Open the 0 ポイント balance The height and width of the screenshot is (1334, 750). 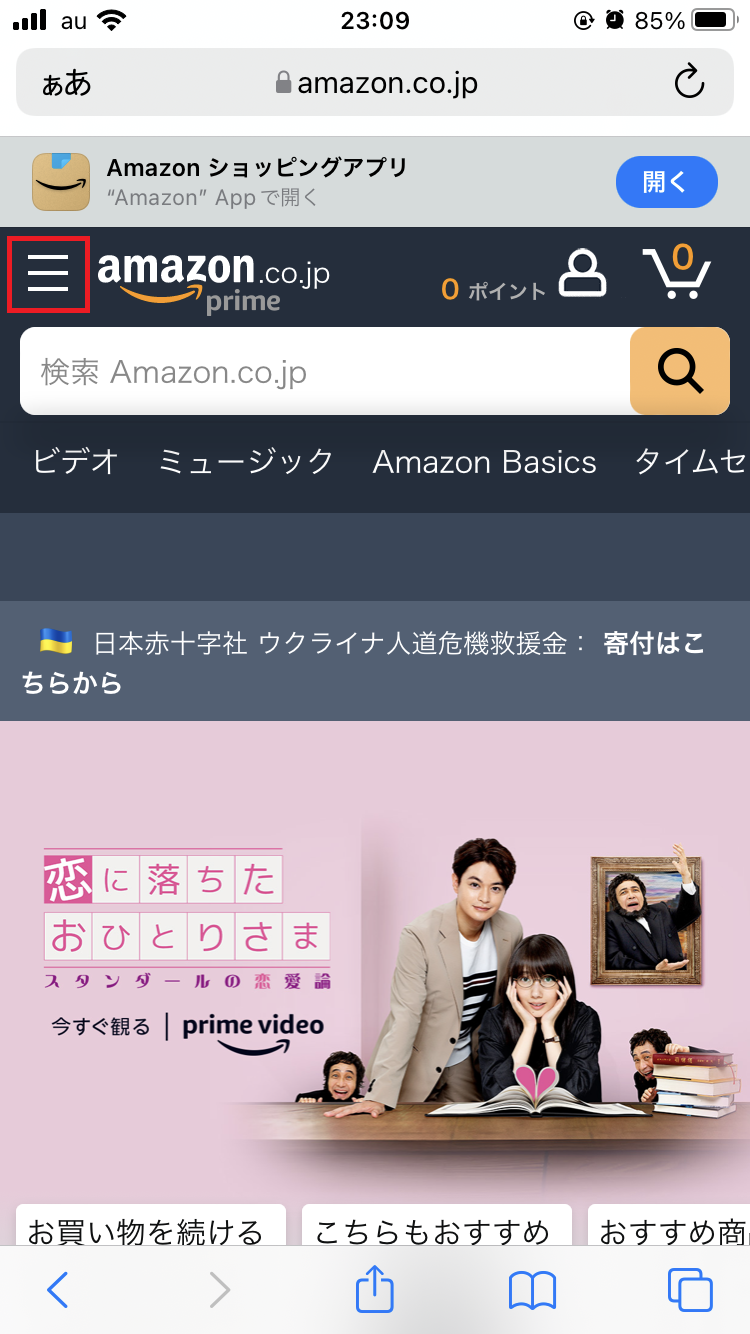coord(494,290)
